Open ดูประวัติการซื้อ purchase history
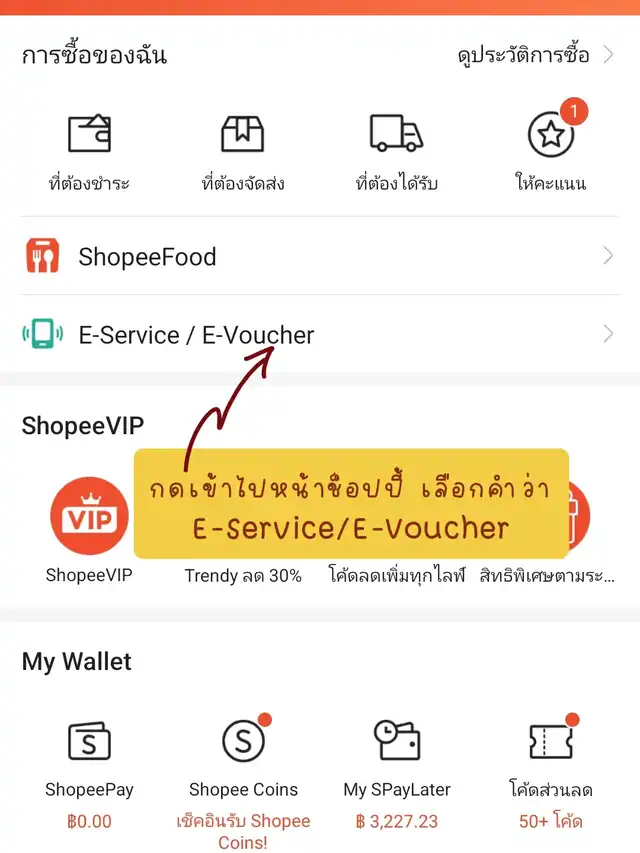 536,55
